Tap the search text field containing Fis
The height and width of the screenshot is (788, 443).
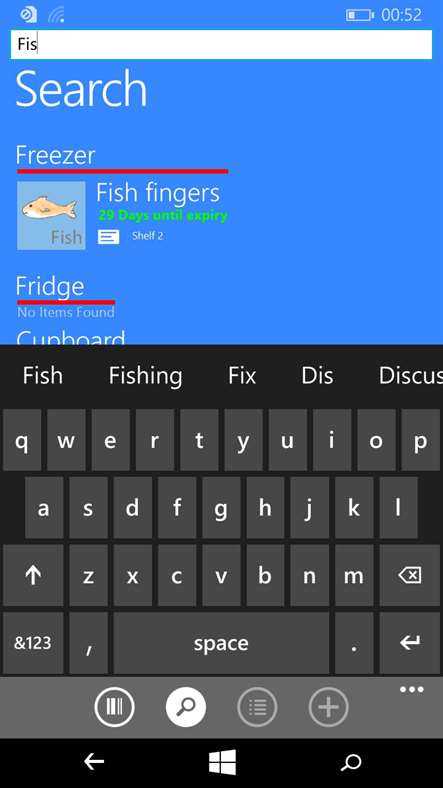pos(221,44)
